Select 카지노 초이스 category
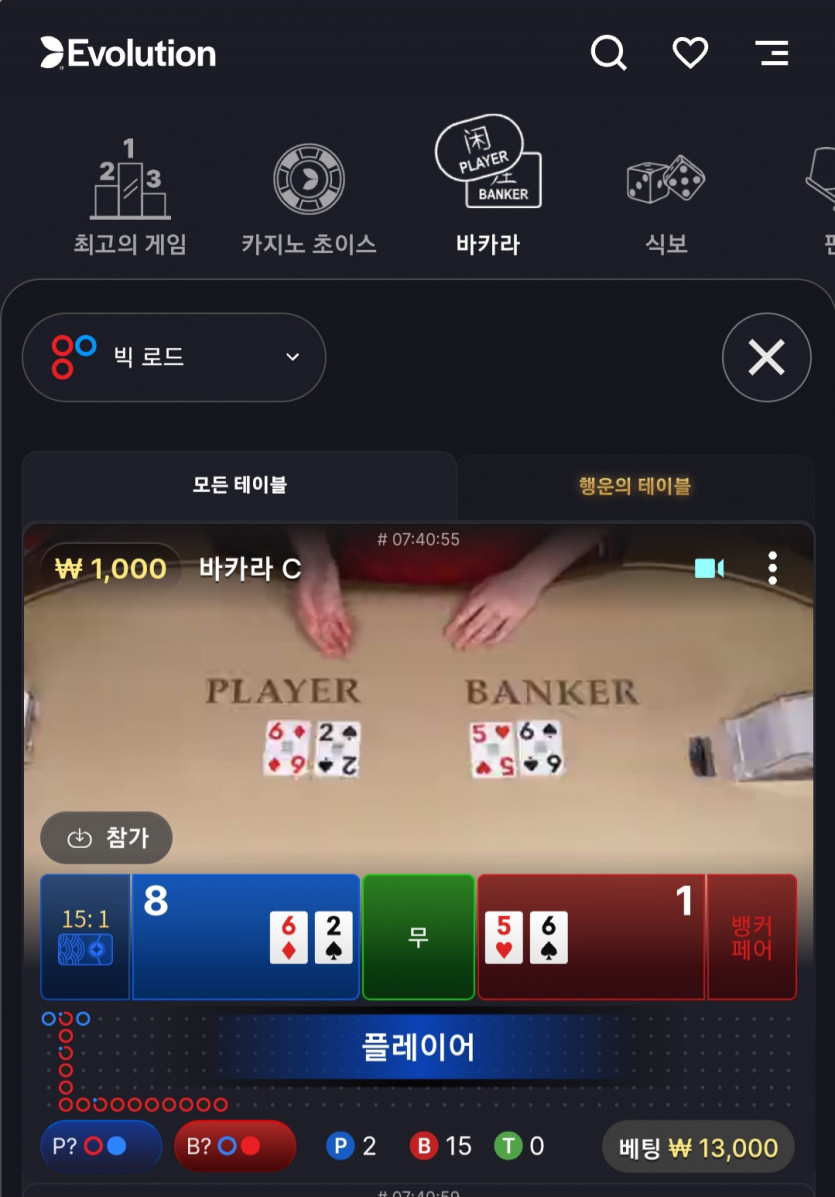This screenshot has height=1197, width=835. [309, 200]
